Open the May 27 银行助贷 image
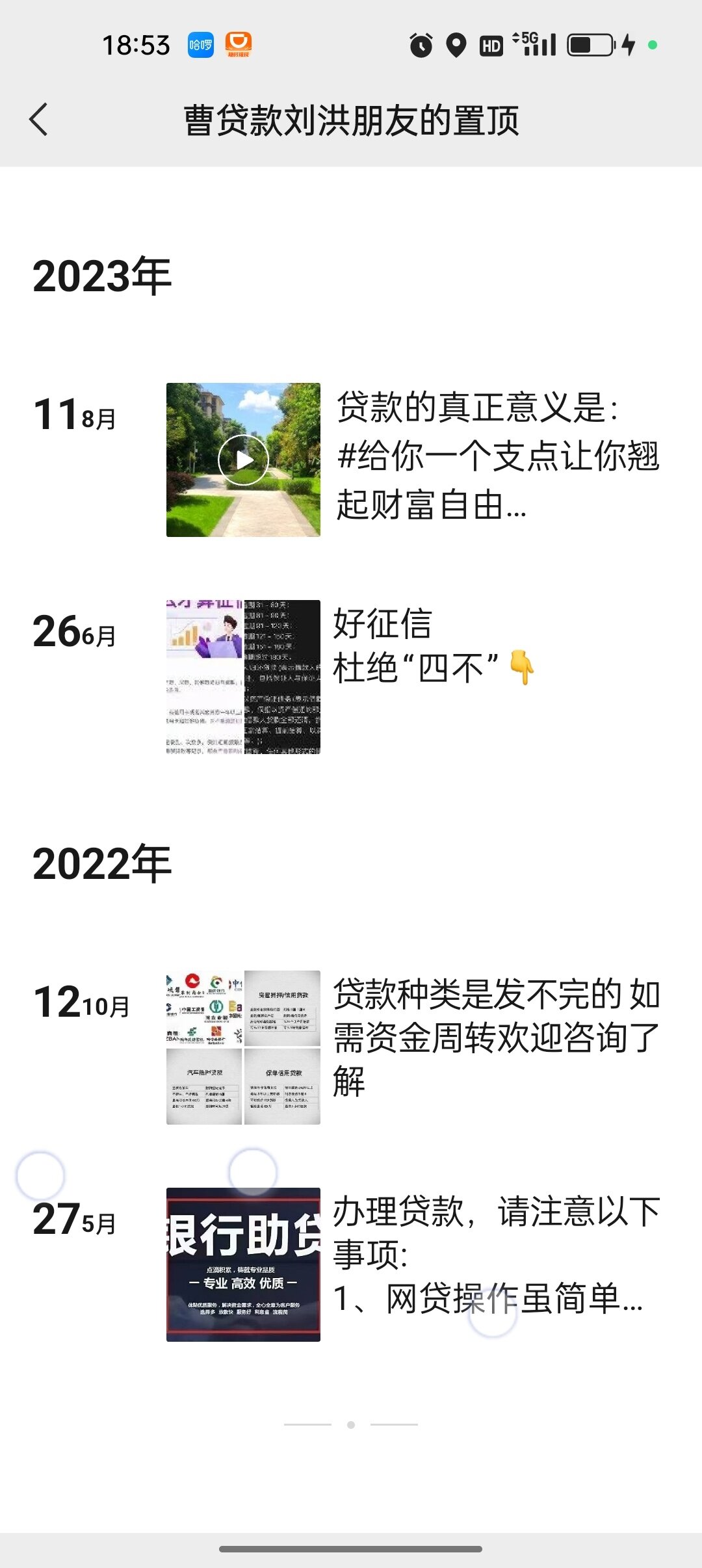Image resolution: width=702 pixels, height=1568 pixels. coord(243,1264)
